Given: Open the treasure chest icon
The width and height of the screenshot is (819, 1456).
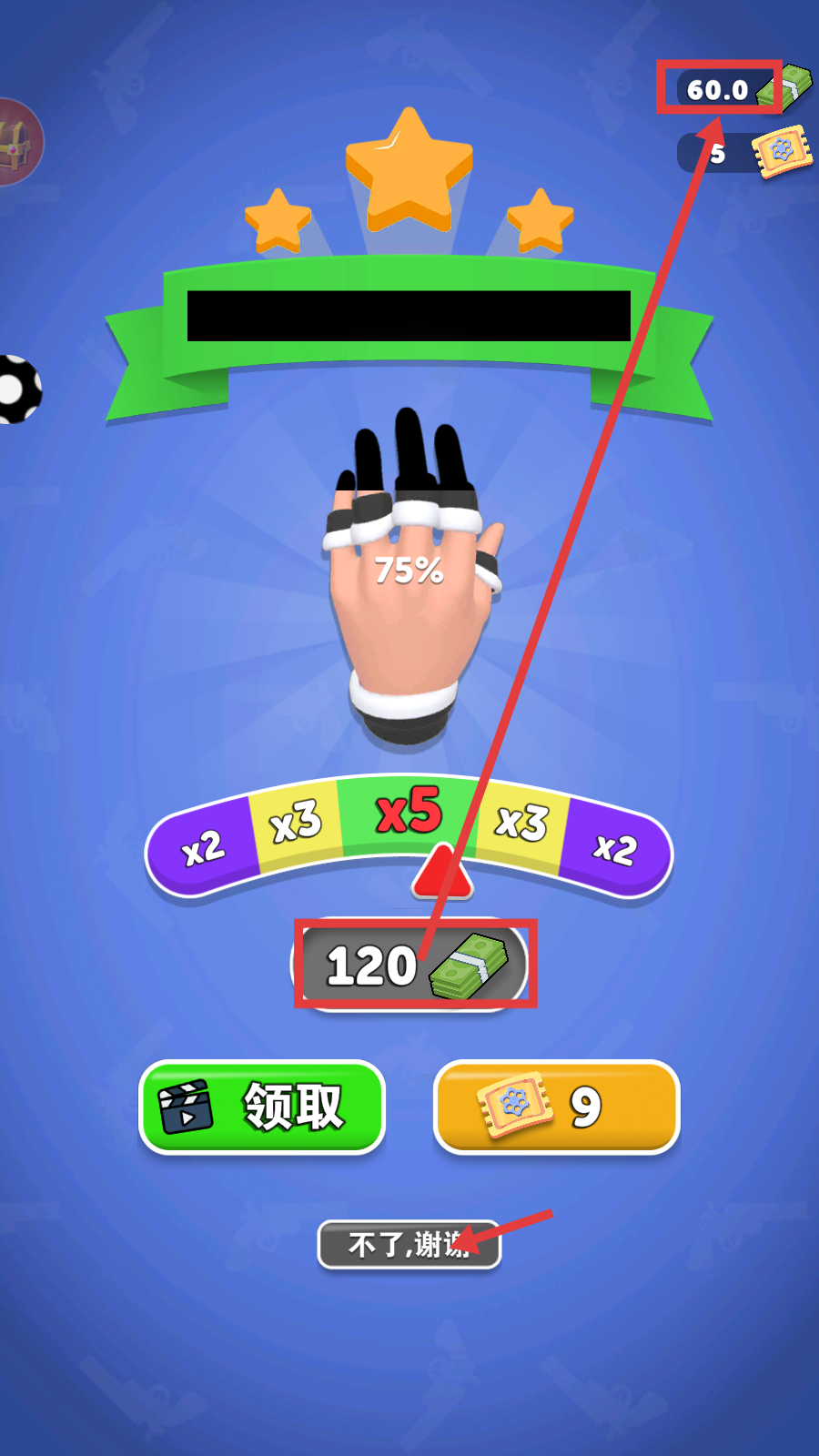Looking at the screenshot, I should click(x=18, y=142).
